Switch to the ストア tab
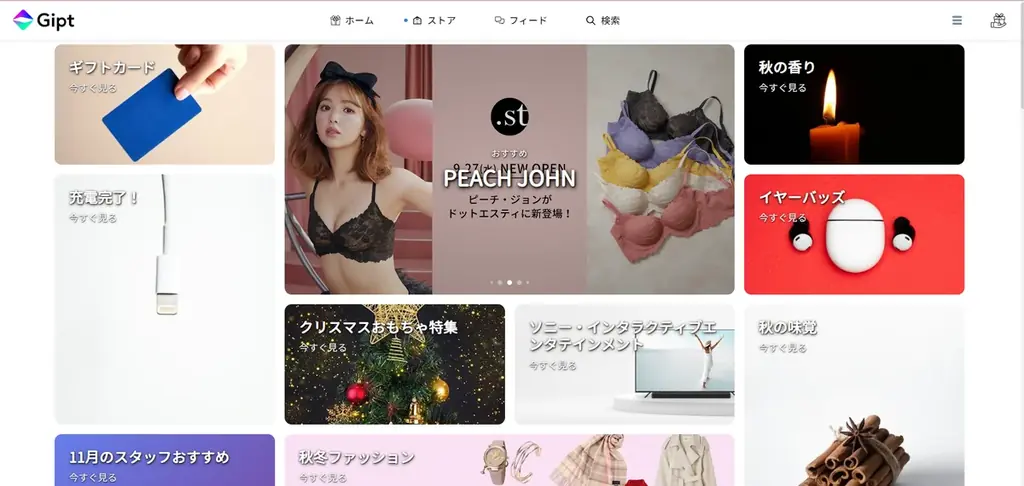This screenshot has width=1024, height=486. 433,20
